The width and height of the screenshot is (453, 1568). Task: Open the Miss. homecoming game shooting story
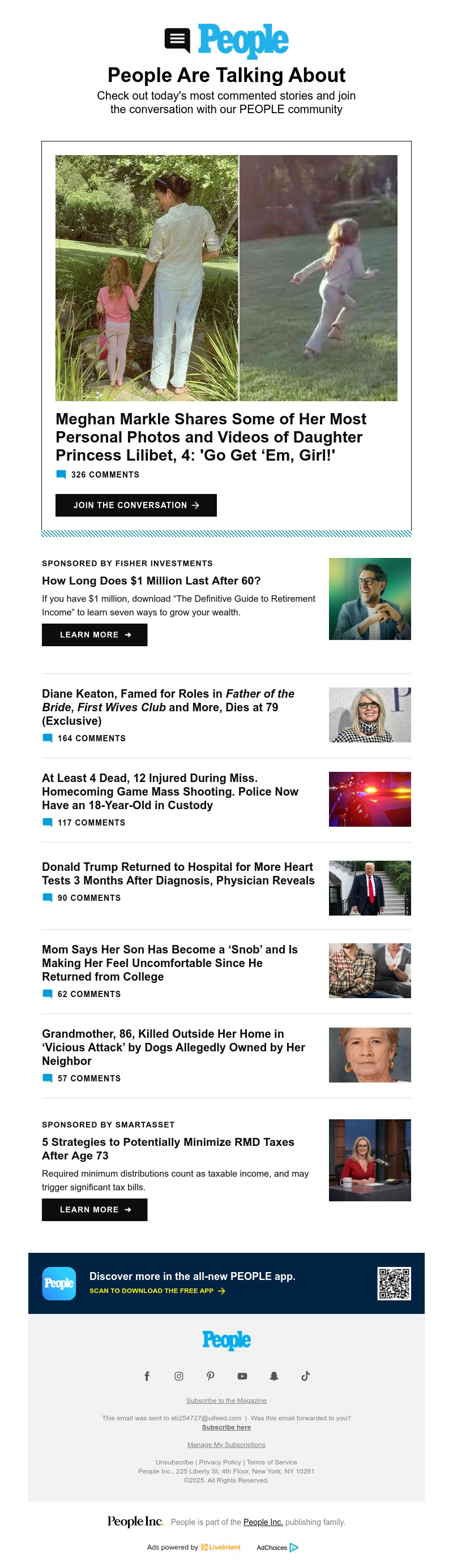(x=170, y=791)
